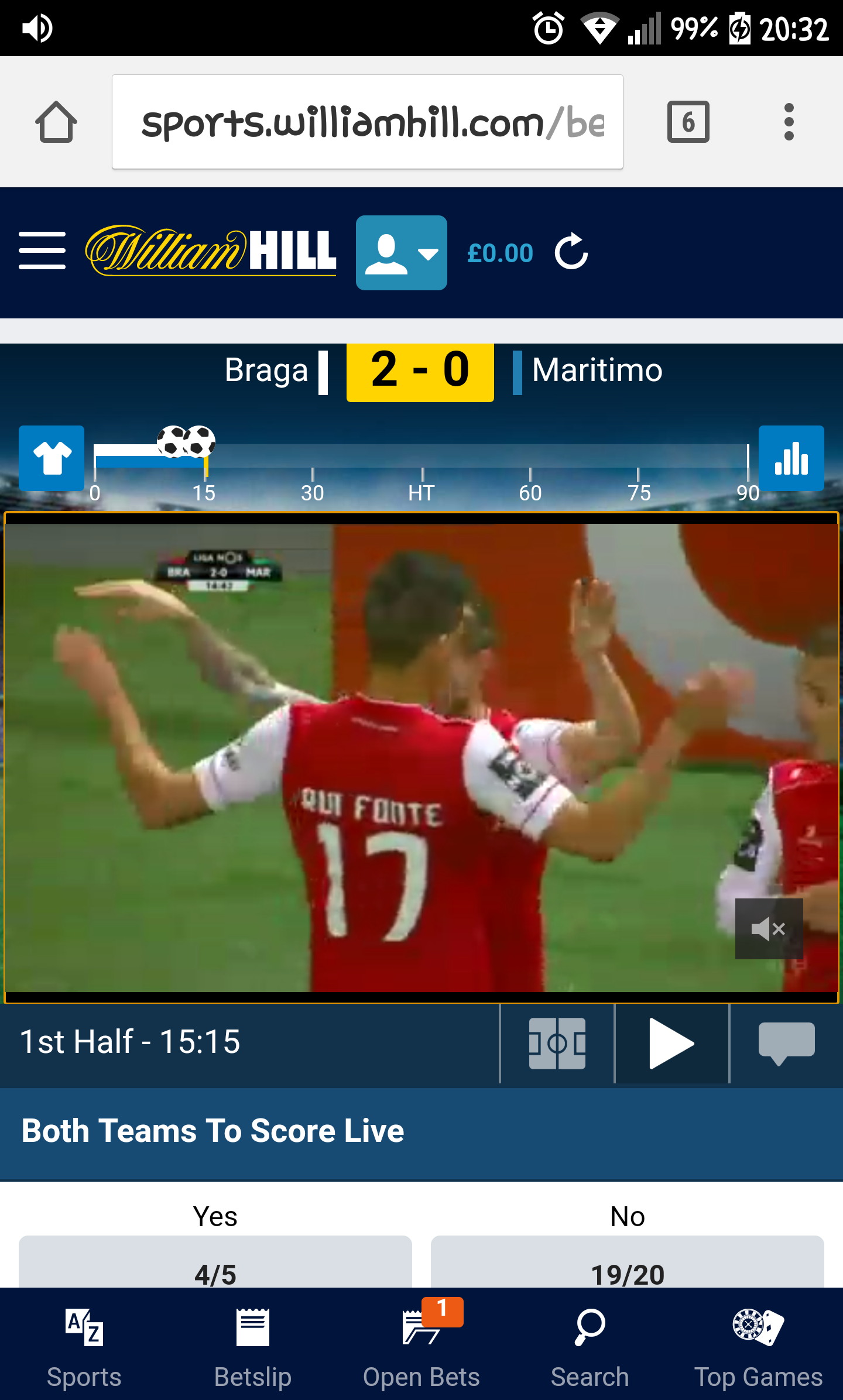Switch to the pitch view
843x1400 pixels.
[557, 1044]
